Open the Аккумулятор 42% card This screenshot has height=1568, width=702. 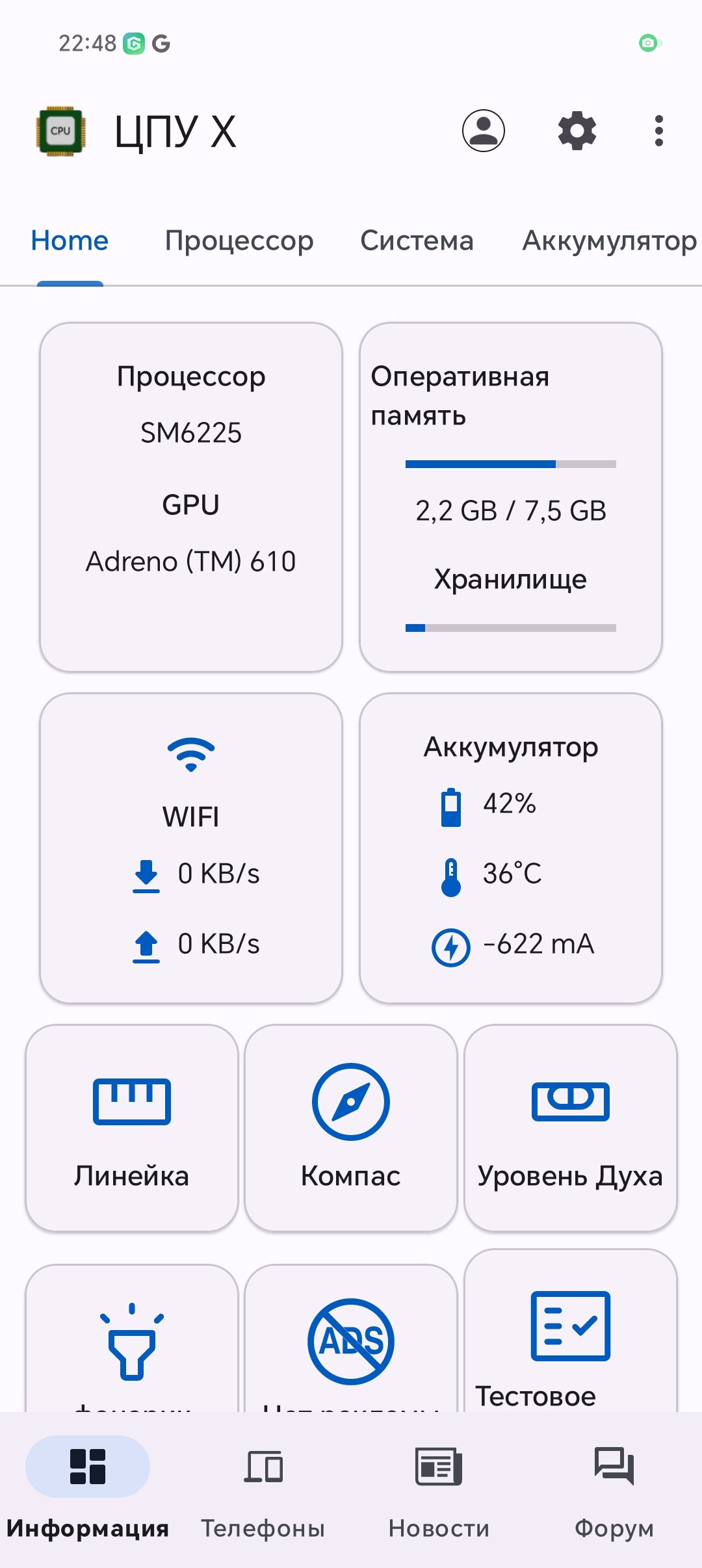[511, 848]
